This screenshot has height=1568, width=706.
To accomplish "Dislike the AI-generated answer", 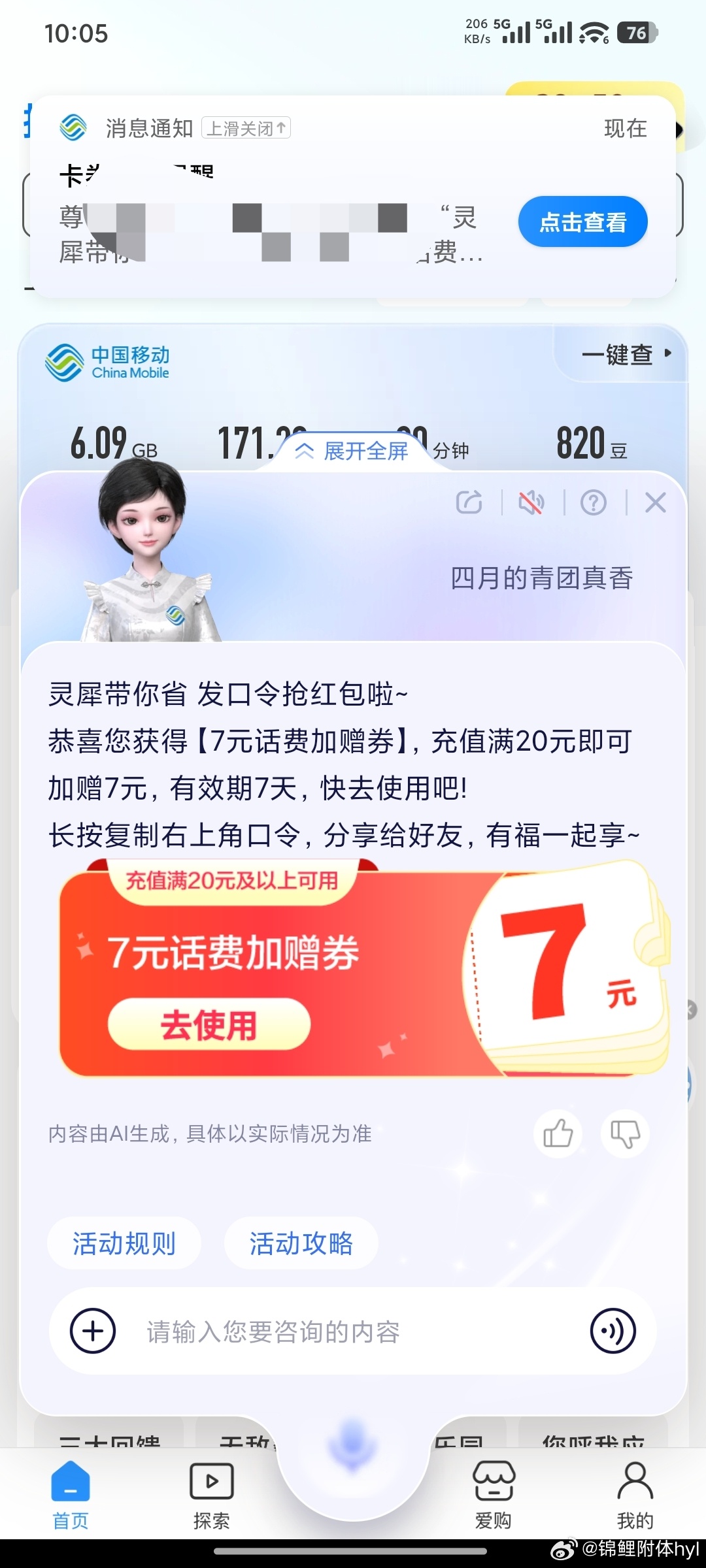I will click(x=625, y=1134).
